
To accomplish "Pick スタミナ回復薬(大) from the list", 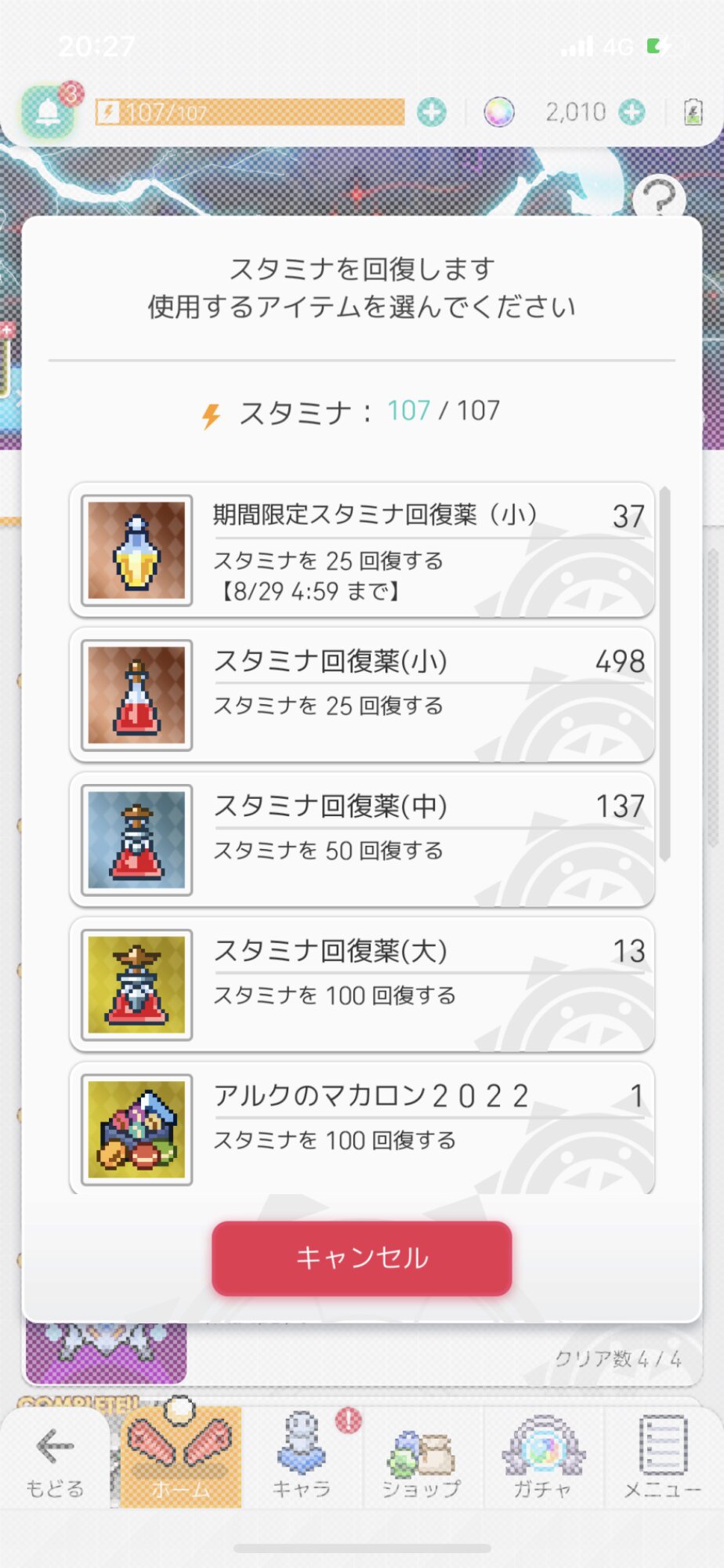I will 362,985.
